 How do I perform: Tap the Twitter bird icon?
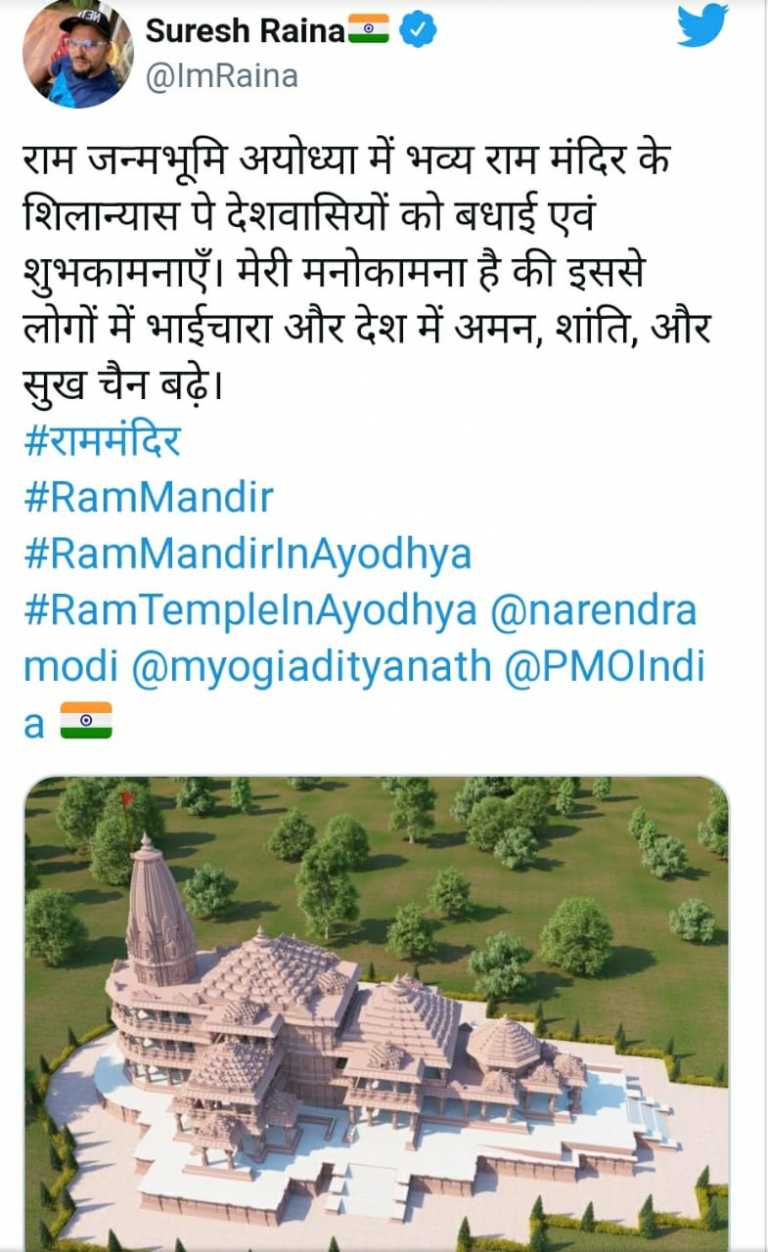pyautogui.click(x=703, y=27)
